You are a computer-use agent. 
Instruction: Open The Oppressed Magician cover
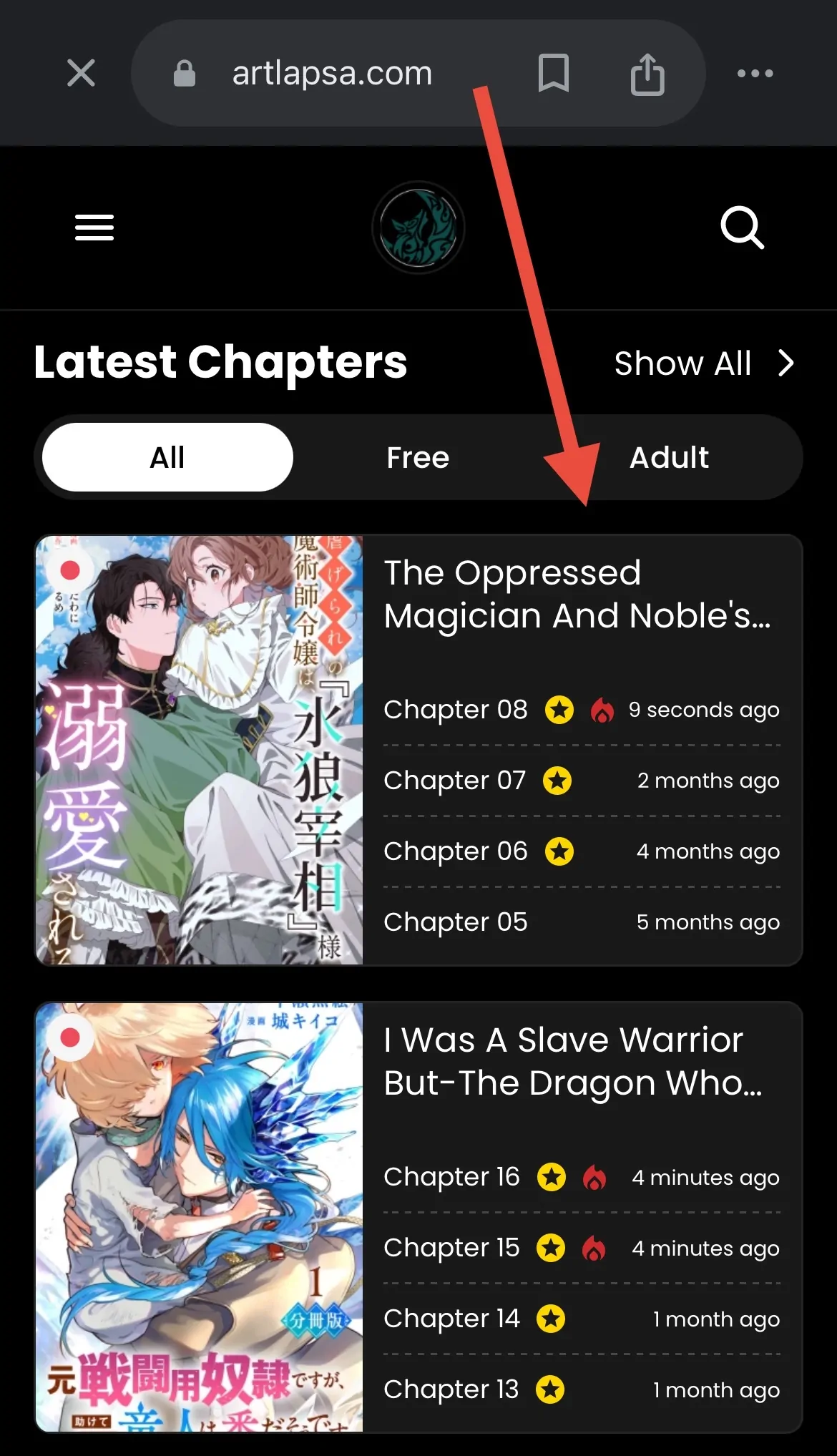(x=200, y=750)
